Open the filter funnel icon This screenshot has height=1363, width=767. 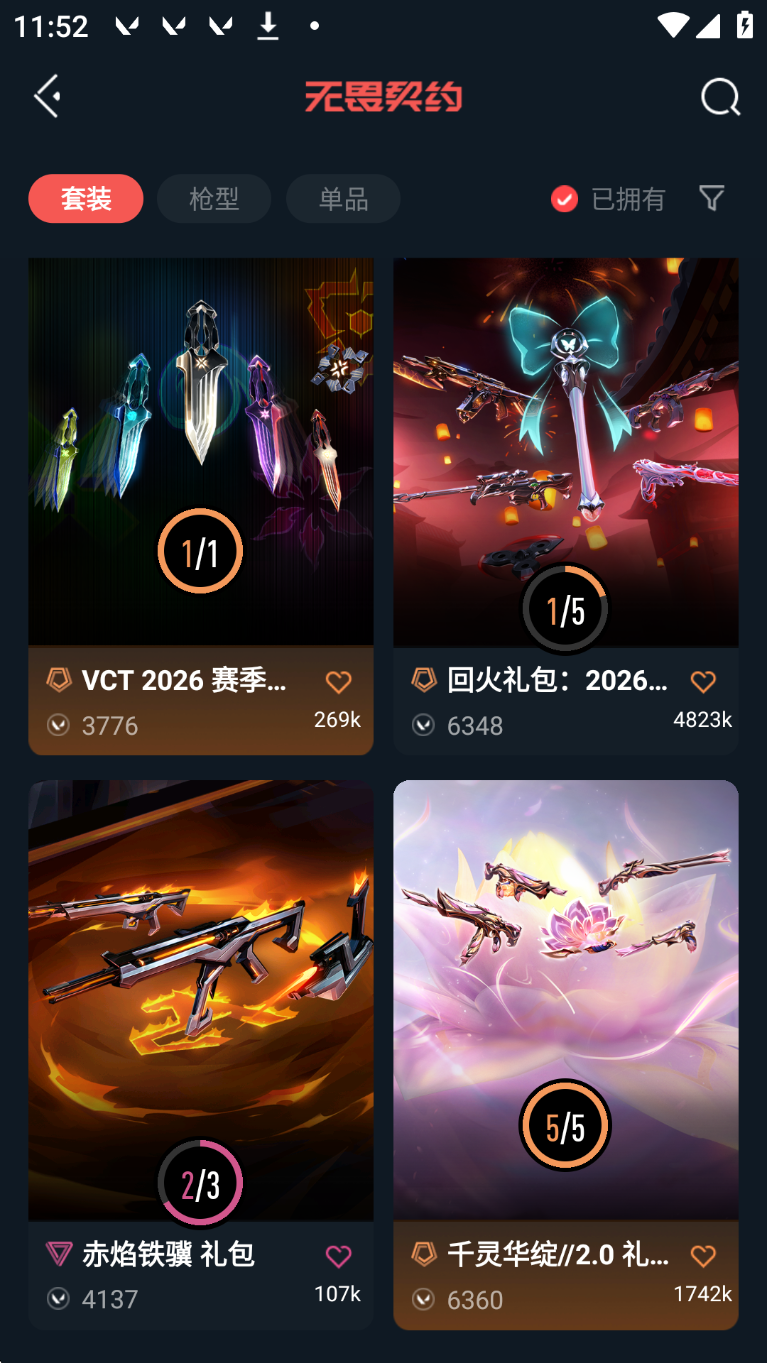(711, 198)
